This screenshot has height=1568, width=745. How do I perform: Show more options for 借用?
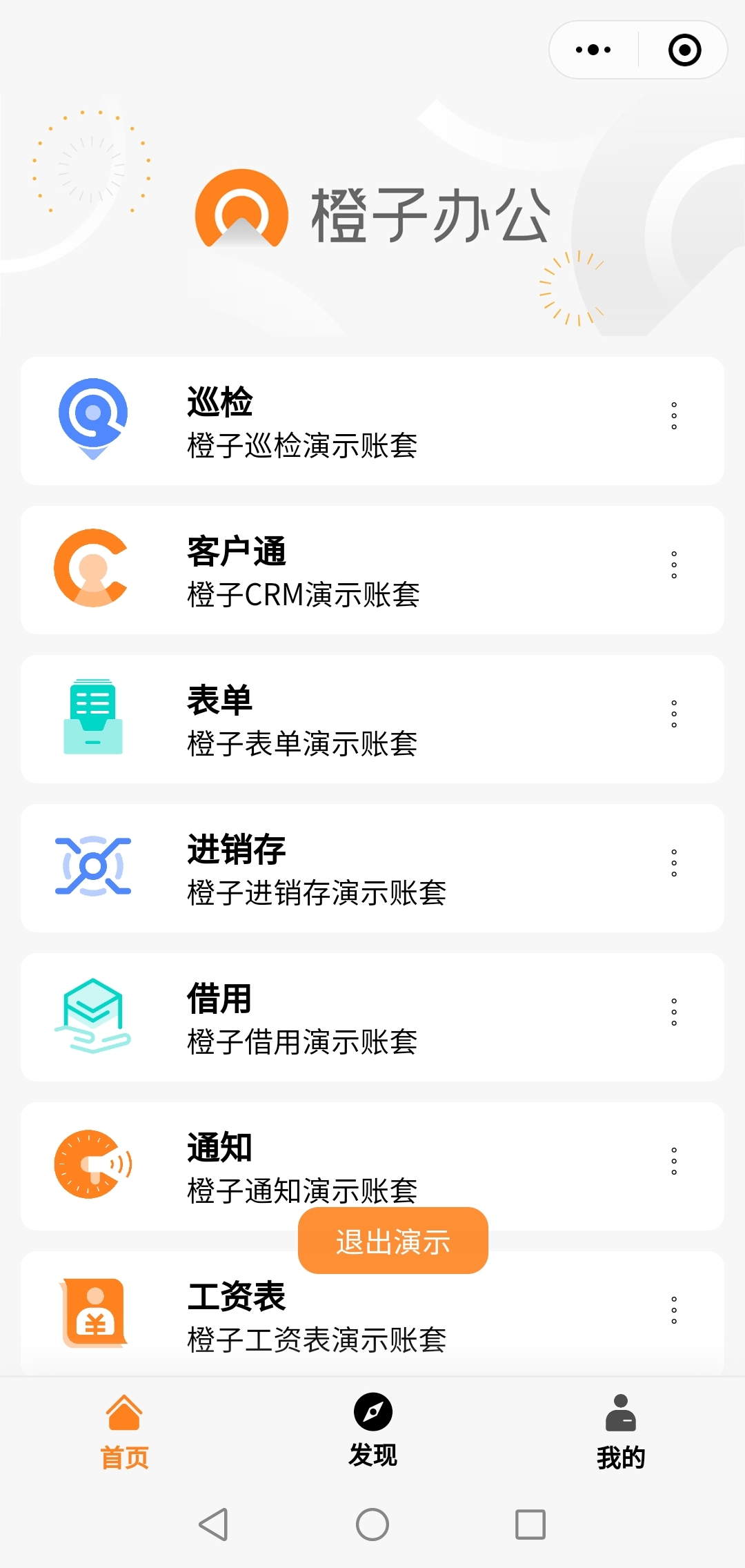click(674, 1012)
